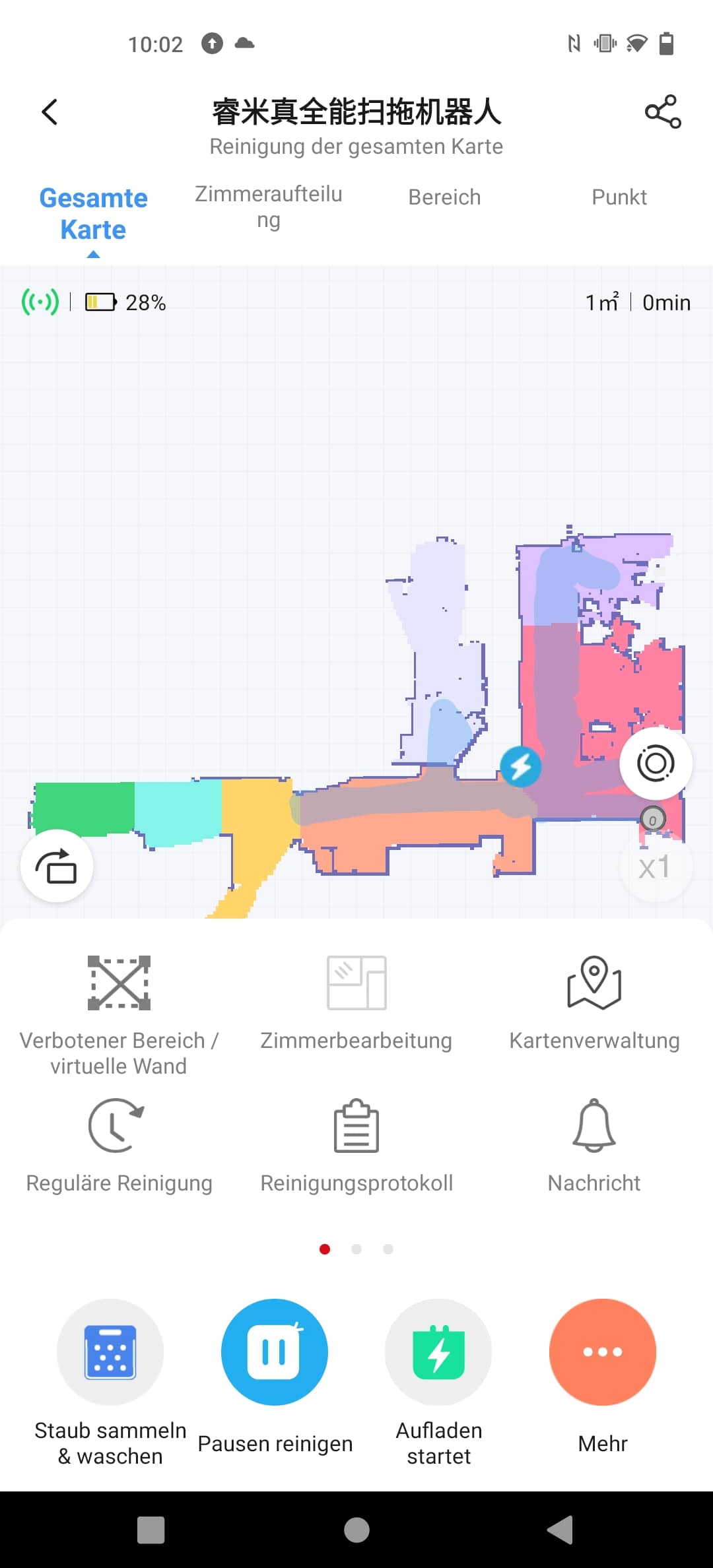Change the x1 cleaning repeat count
Viewport: 713px width, 1568px height.
click(x=656, y=866)
